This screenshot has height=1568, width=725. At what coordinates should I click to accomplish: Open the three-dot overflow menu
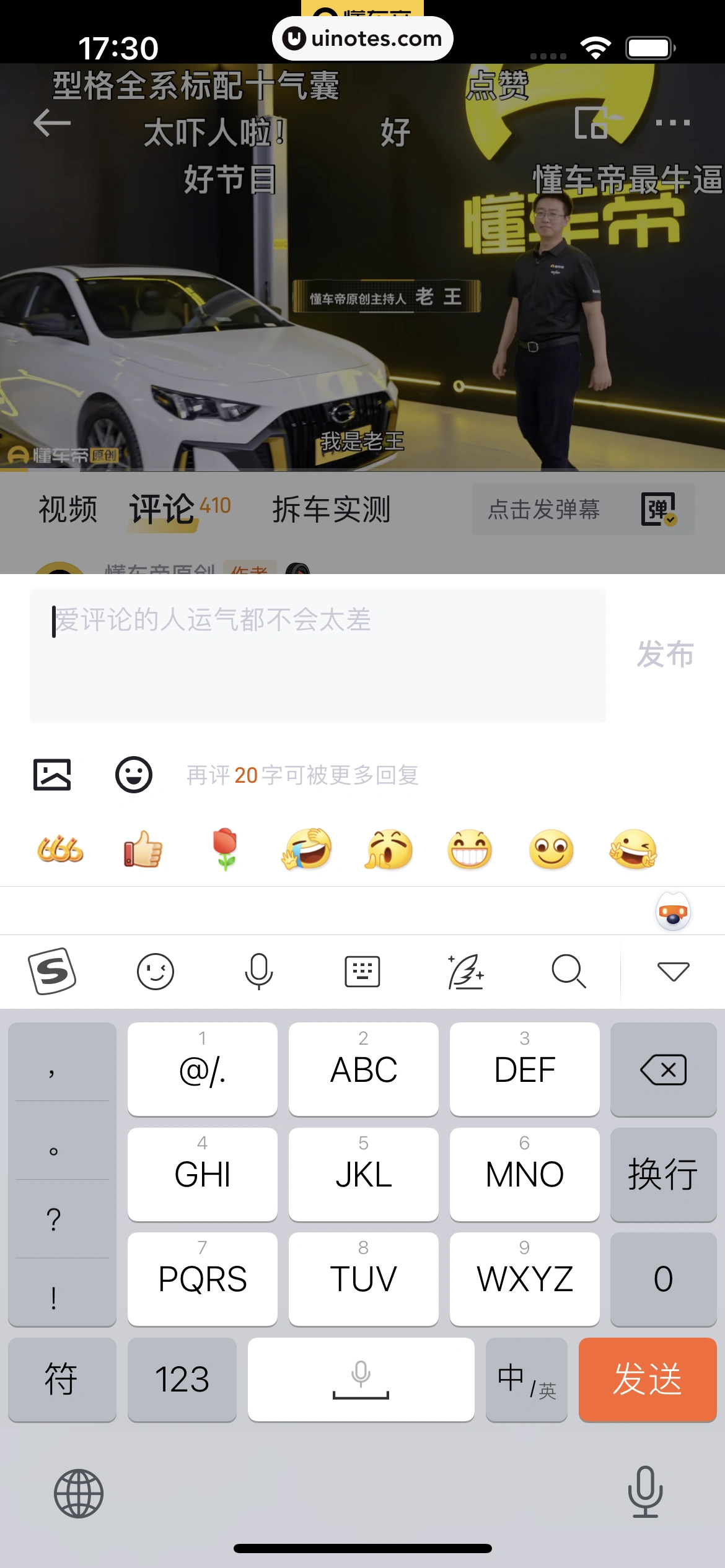click(673, 123)
